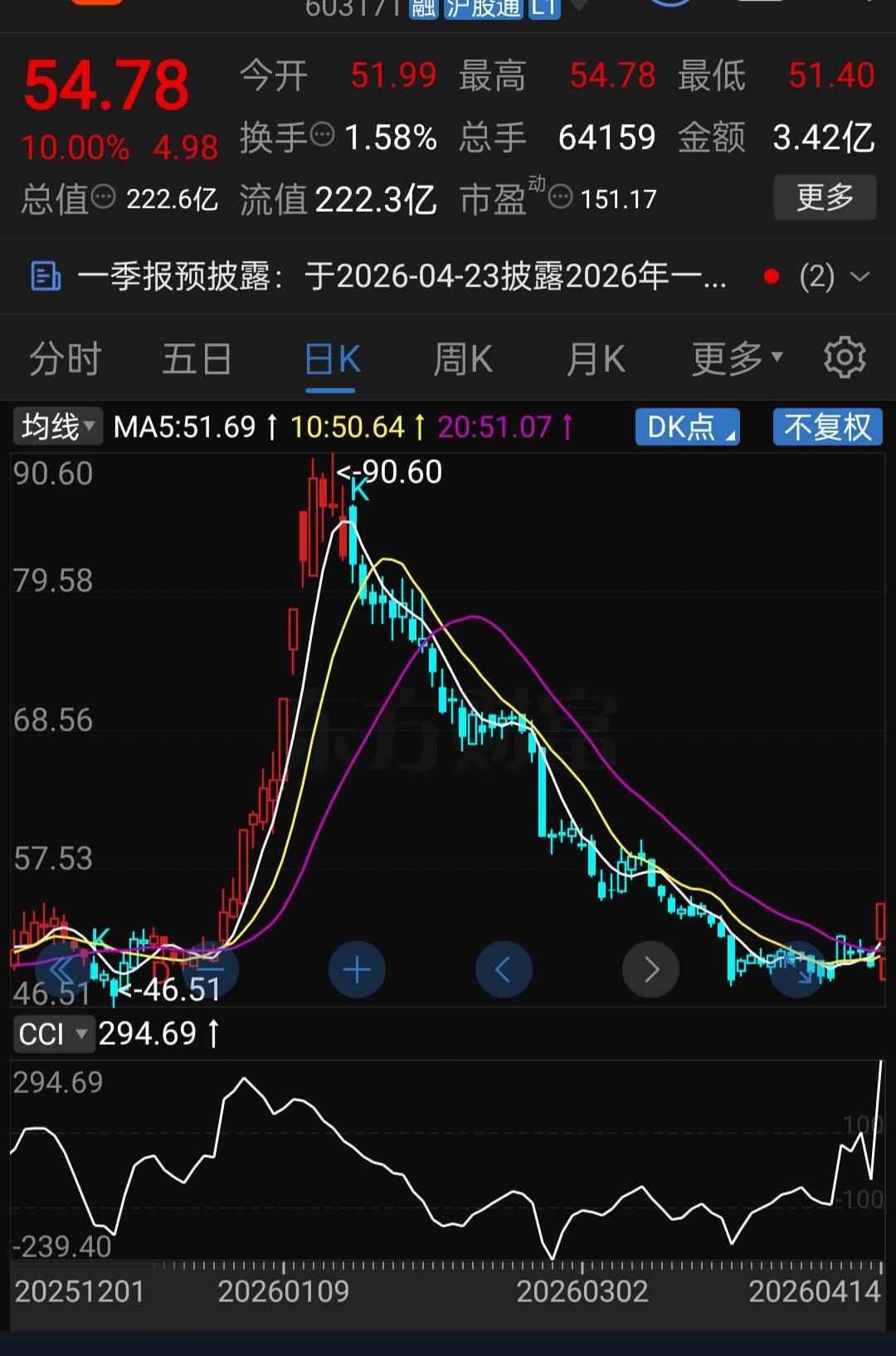Open the 均线 moving average dropdown
The width and height of the screenshot is (896, 1356).
(56, 427)
